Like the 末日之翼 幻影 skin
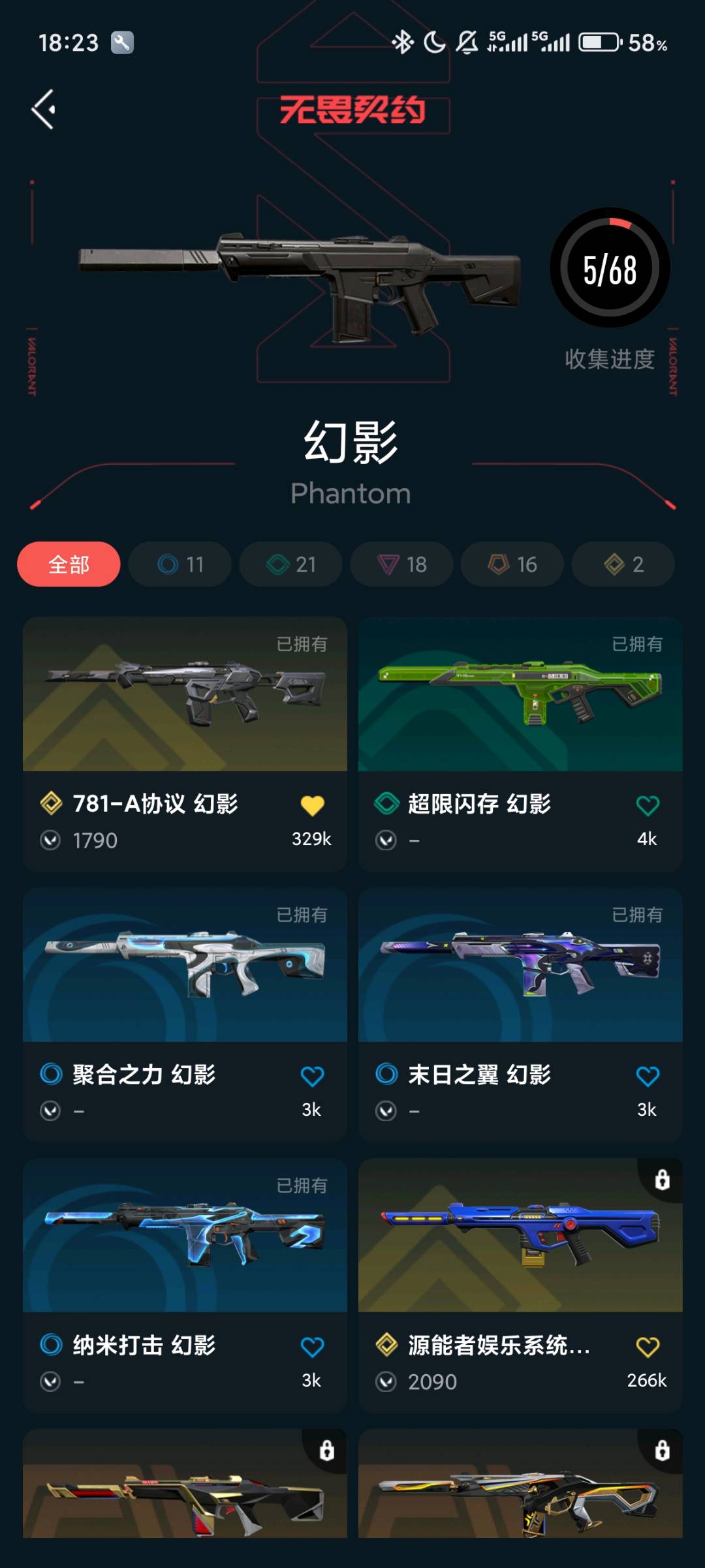The width and height of the screenshot is (705, 1568). tap(648, 1077)
